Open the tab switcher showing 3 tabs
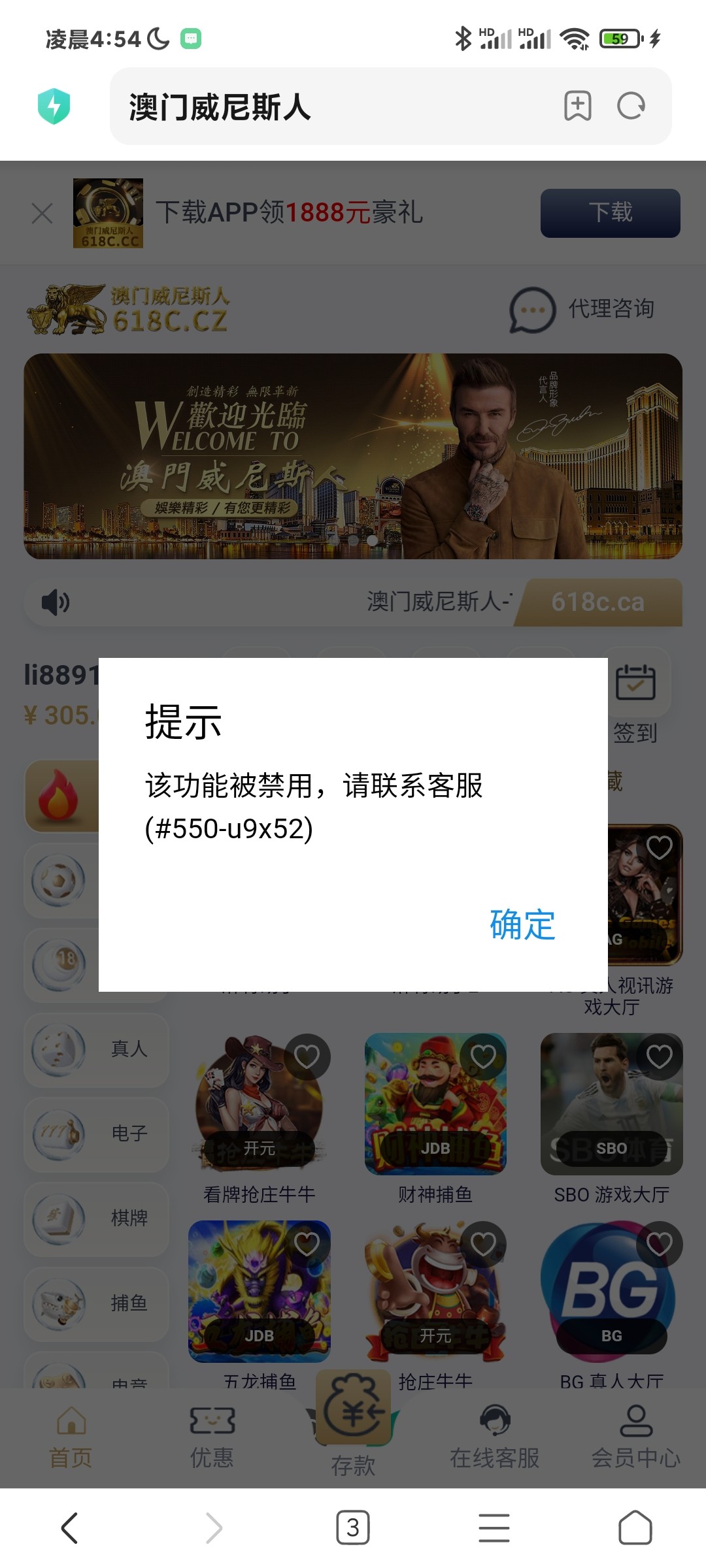The image size is (706, 1568). coord(353,1527)
